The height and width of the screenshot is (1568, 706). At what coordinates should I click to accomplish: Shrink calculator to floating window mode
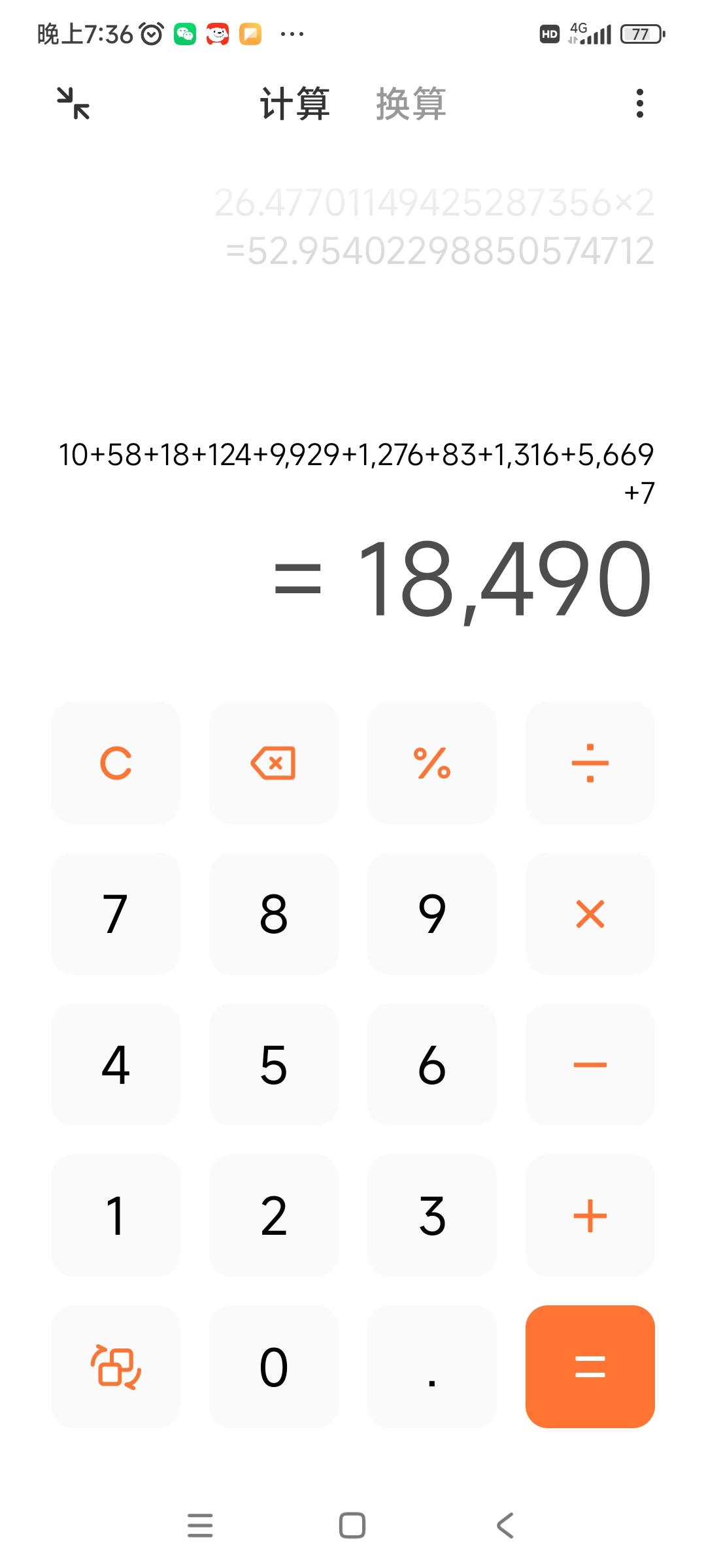pyautogui.click(x=73, y=103)
